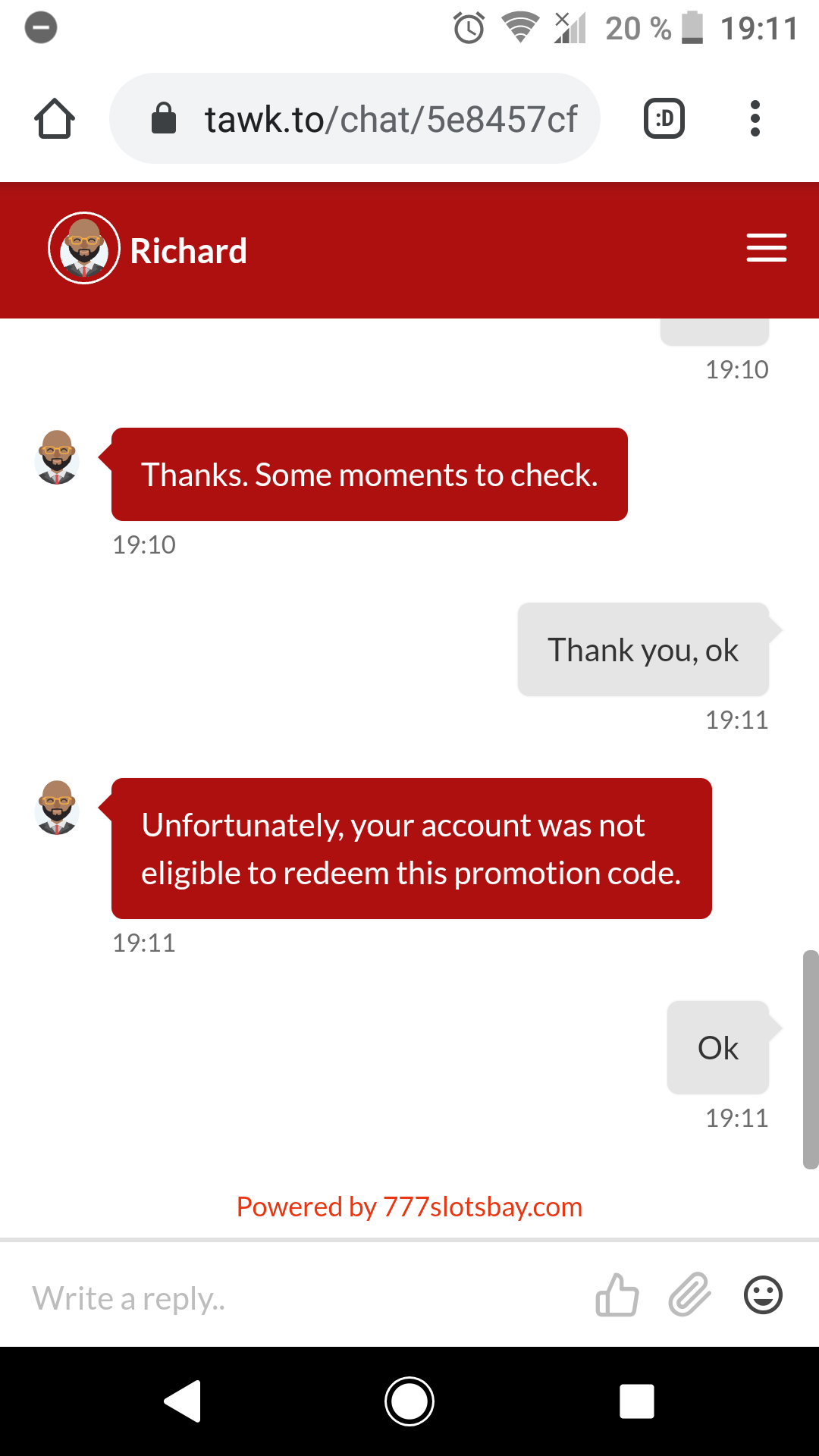
Task: Open the browser tab switcher
Action: point(664,119)
